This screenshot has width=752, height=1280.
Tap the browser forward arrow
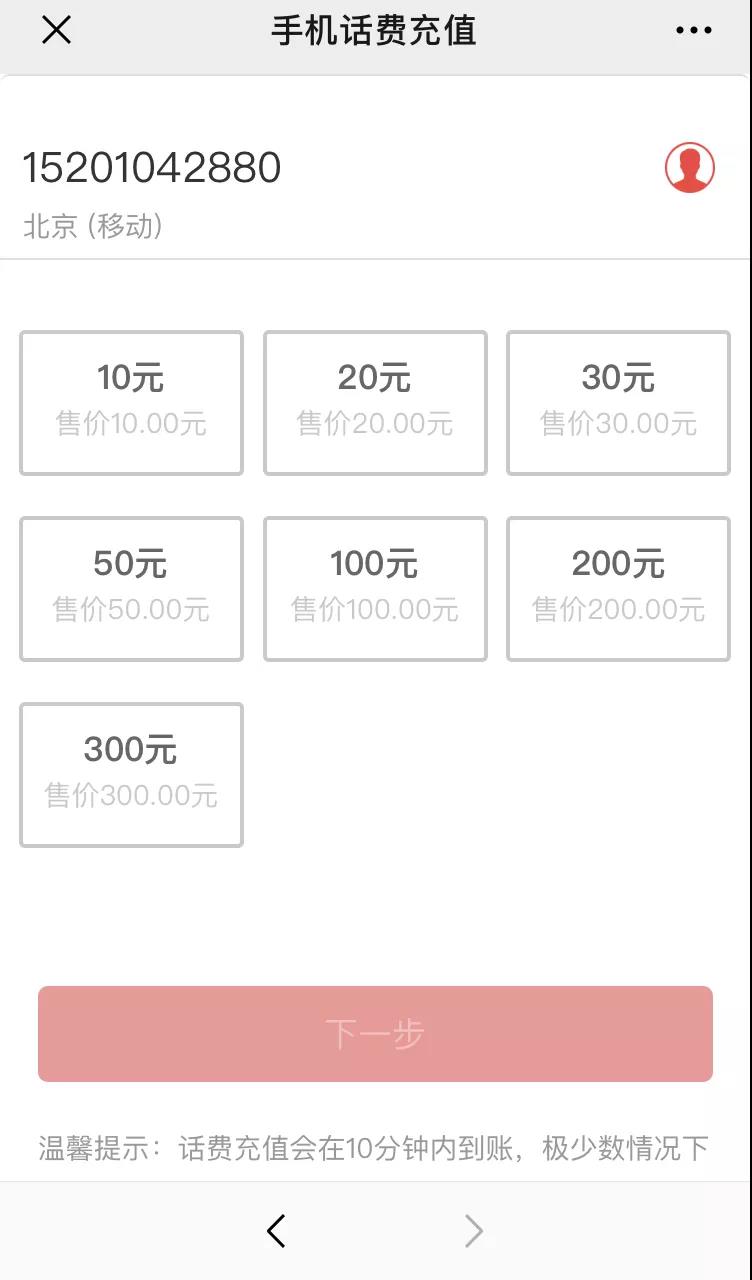click(474, 1231)
